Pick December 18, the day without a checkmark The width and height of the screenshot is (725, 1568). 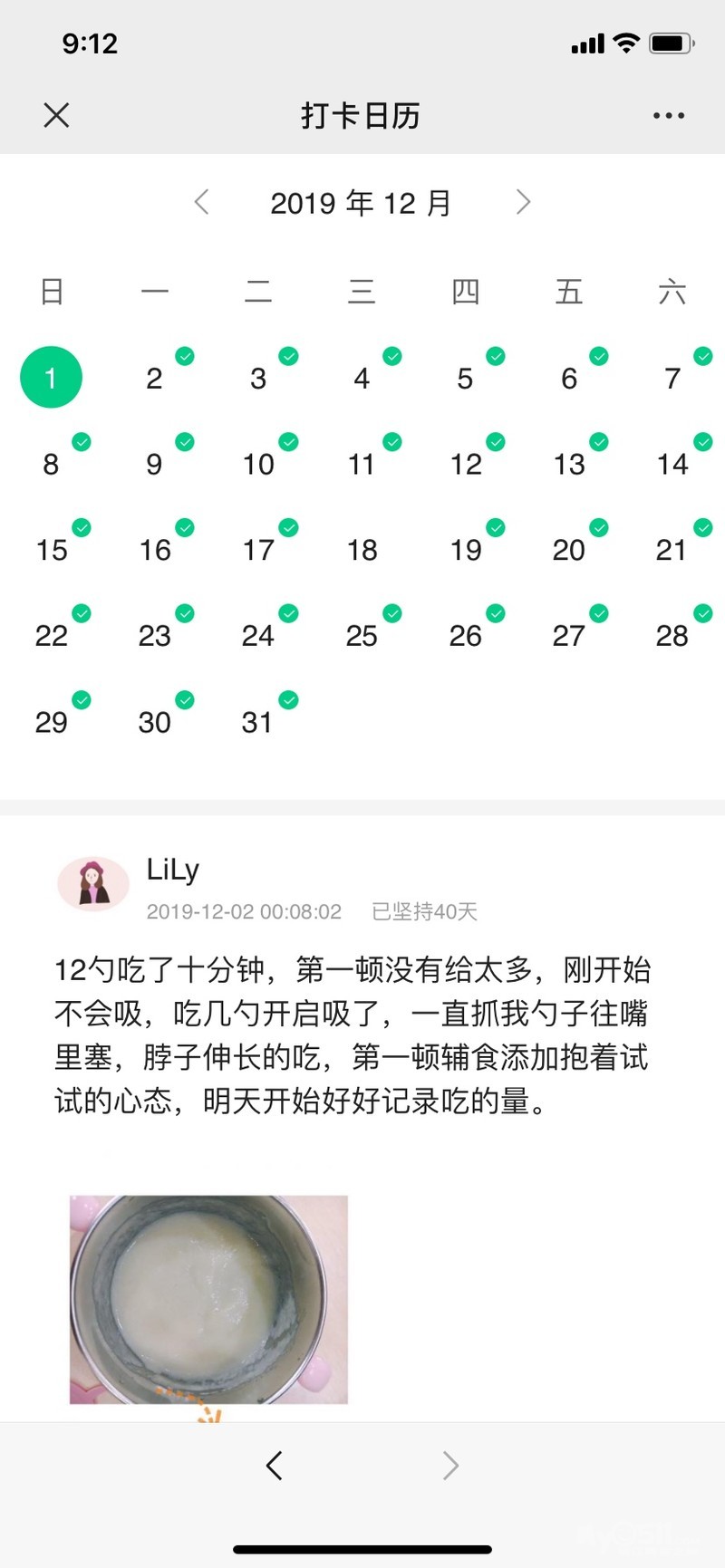pos(362,550)
